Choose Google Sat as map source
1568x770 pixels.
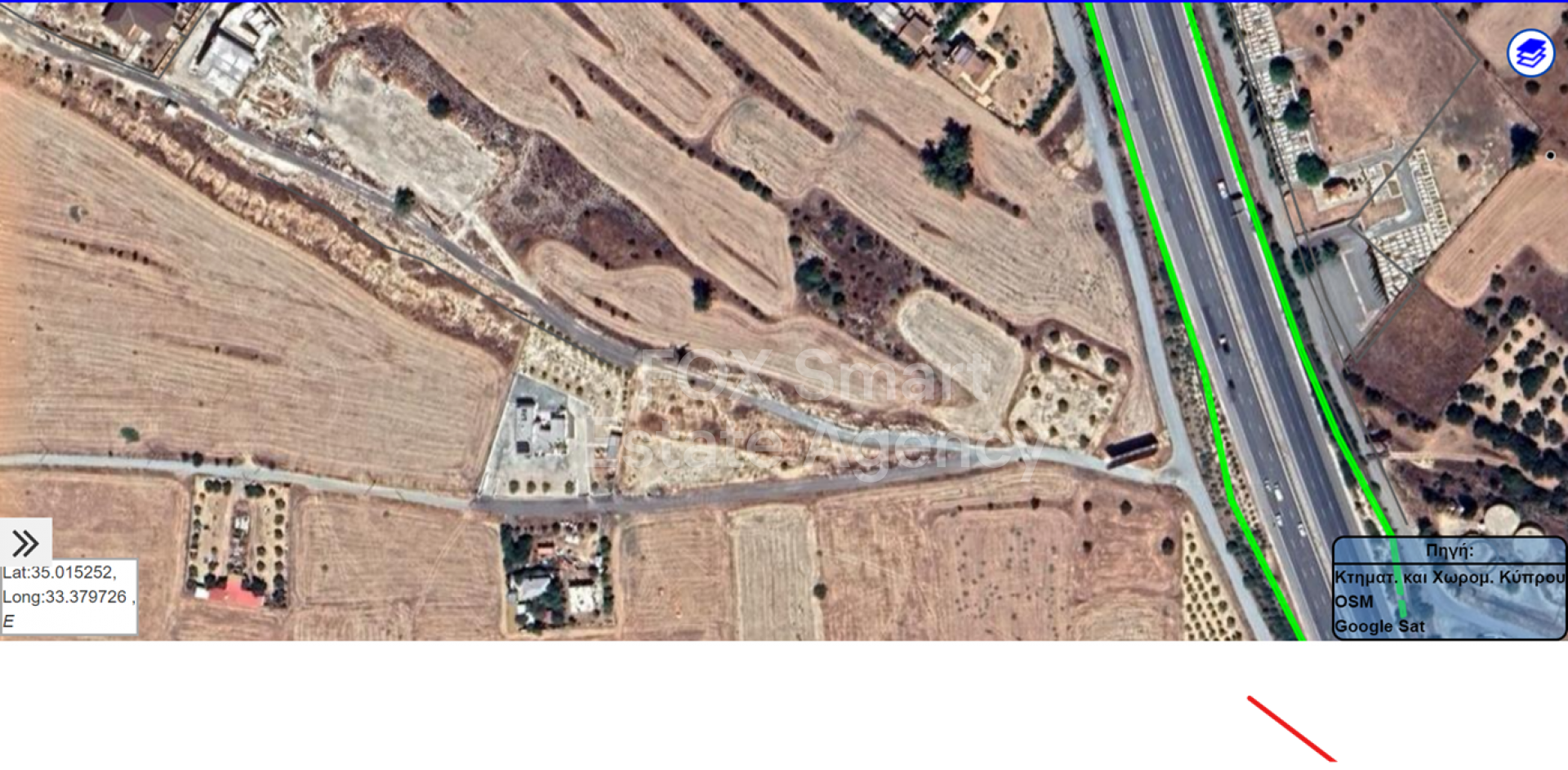(1379, 626)
